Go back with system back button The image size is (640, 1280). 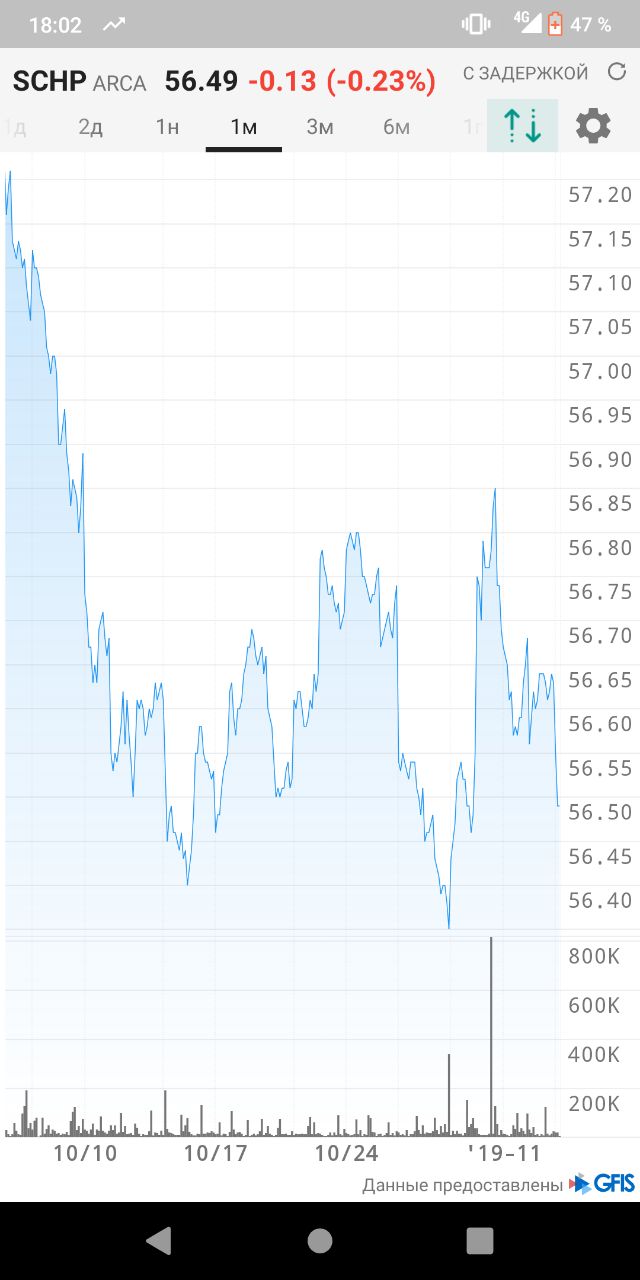click(x=159, y=1241)
